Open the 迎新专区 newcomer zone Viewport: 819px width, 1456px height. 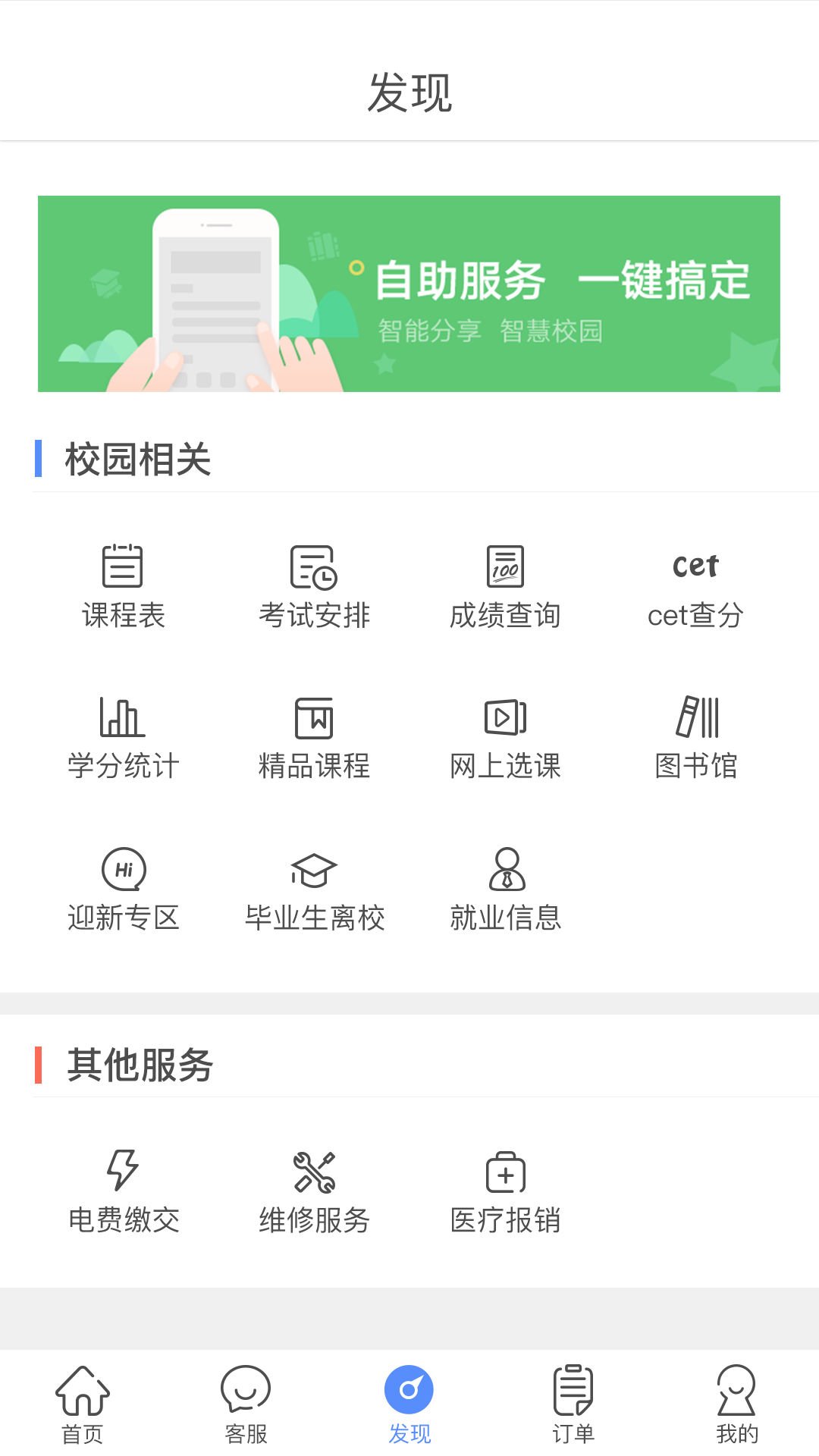click(x=124, y=887)
